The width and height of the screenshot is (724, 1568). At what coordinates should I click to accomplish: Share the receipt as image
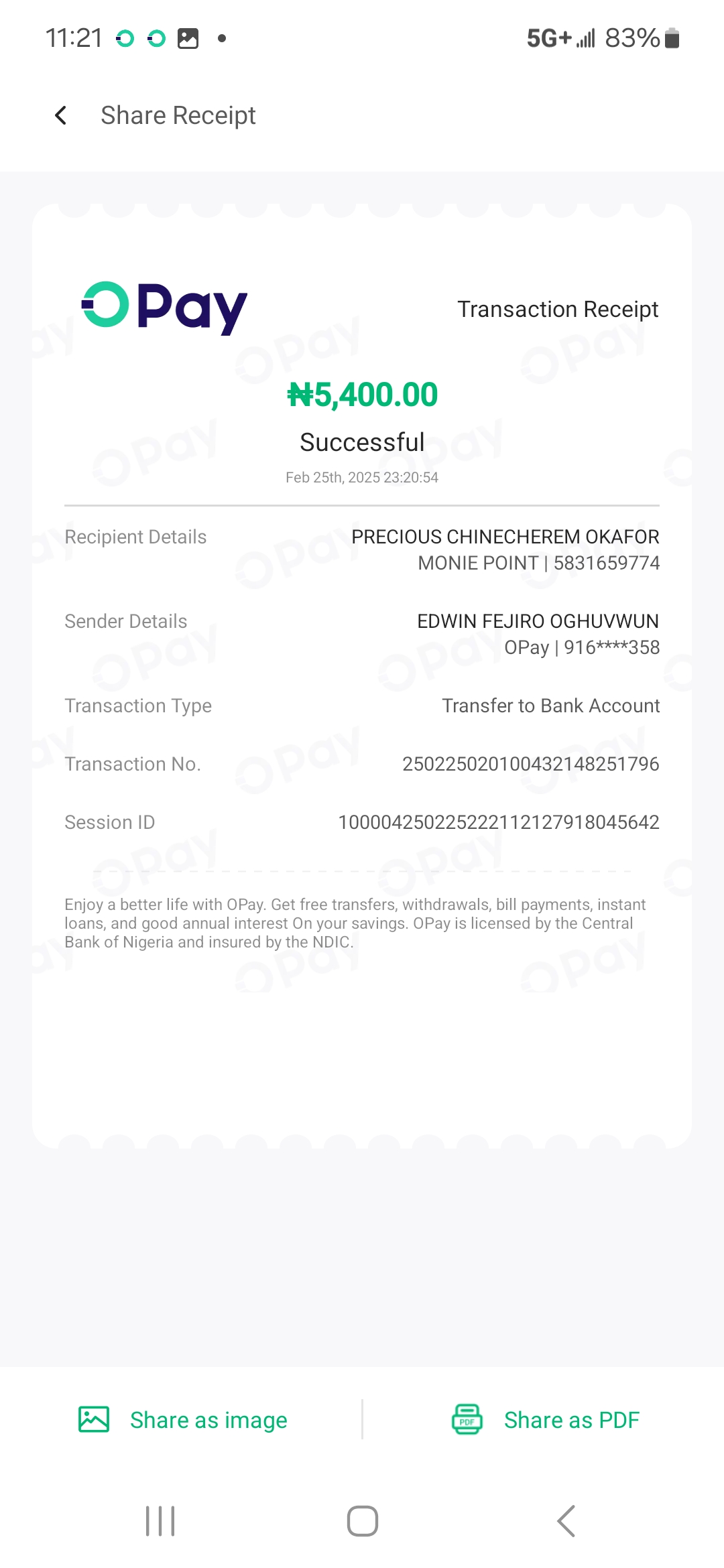pyautogui.click(x=183, y=1419)
